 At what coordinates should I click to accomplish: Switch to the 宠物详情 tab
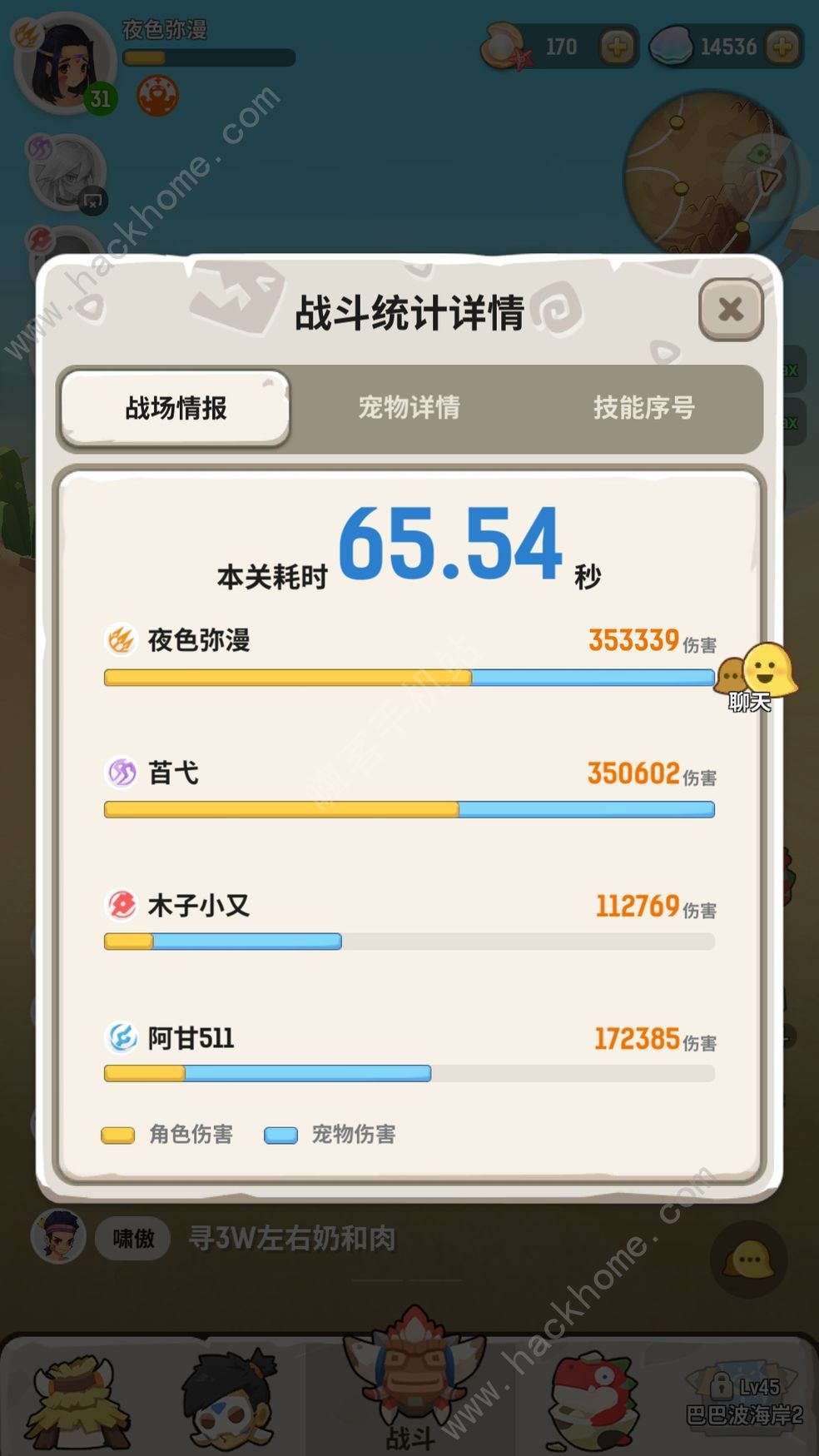point(409,408)
